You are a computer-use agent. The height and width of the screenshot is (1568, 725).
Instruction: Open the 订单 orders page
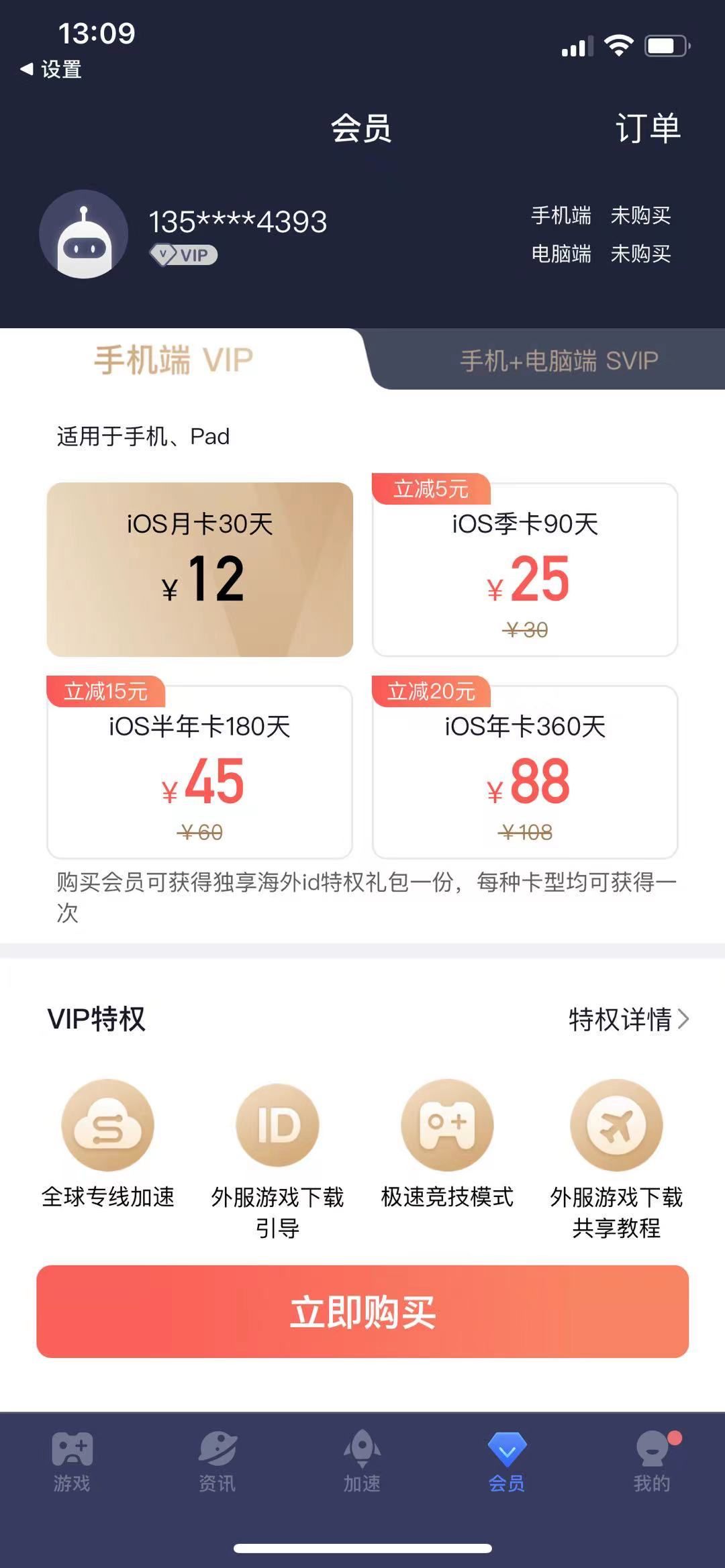coord(647,128)
